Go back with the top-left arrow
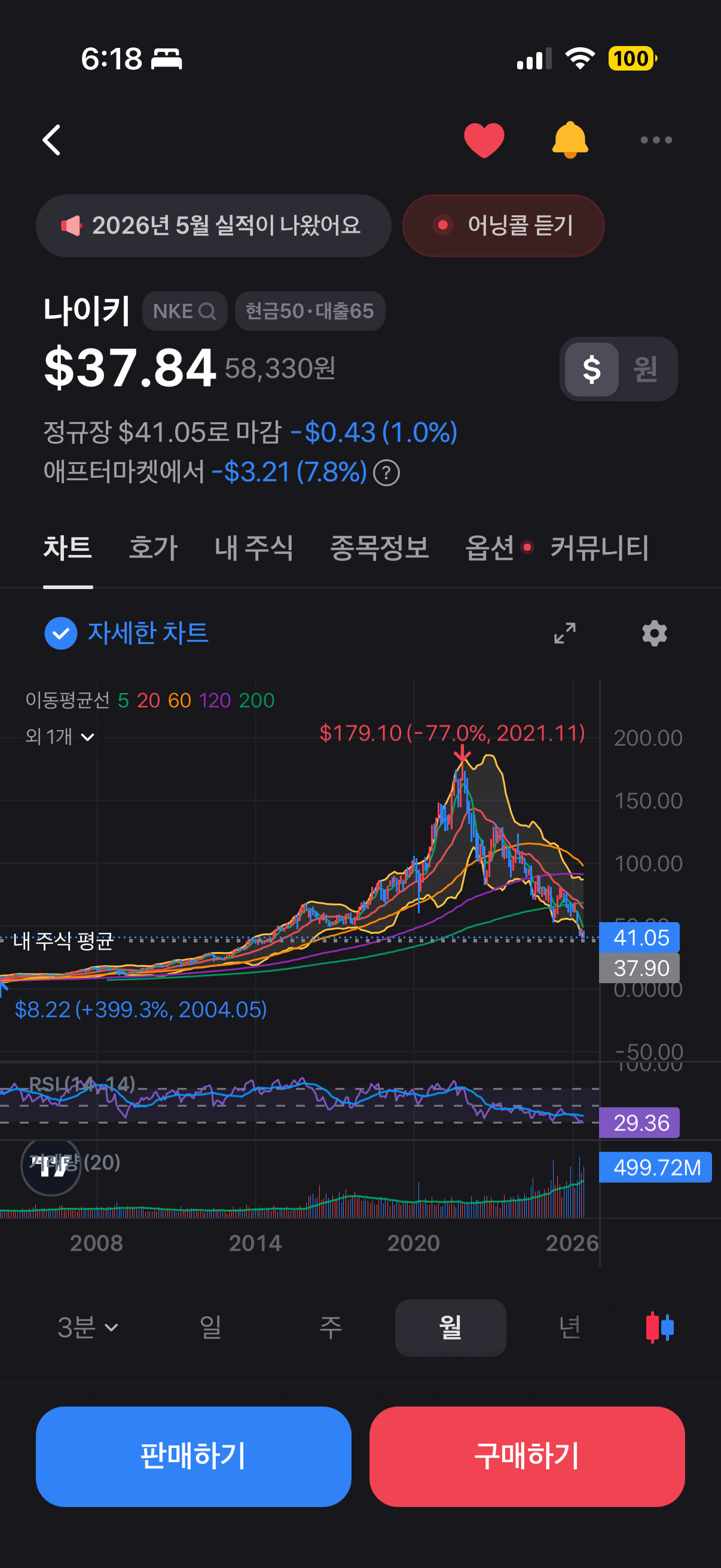This screenshot has width=721, height=1568. point(52,140)
